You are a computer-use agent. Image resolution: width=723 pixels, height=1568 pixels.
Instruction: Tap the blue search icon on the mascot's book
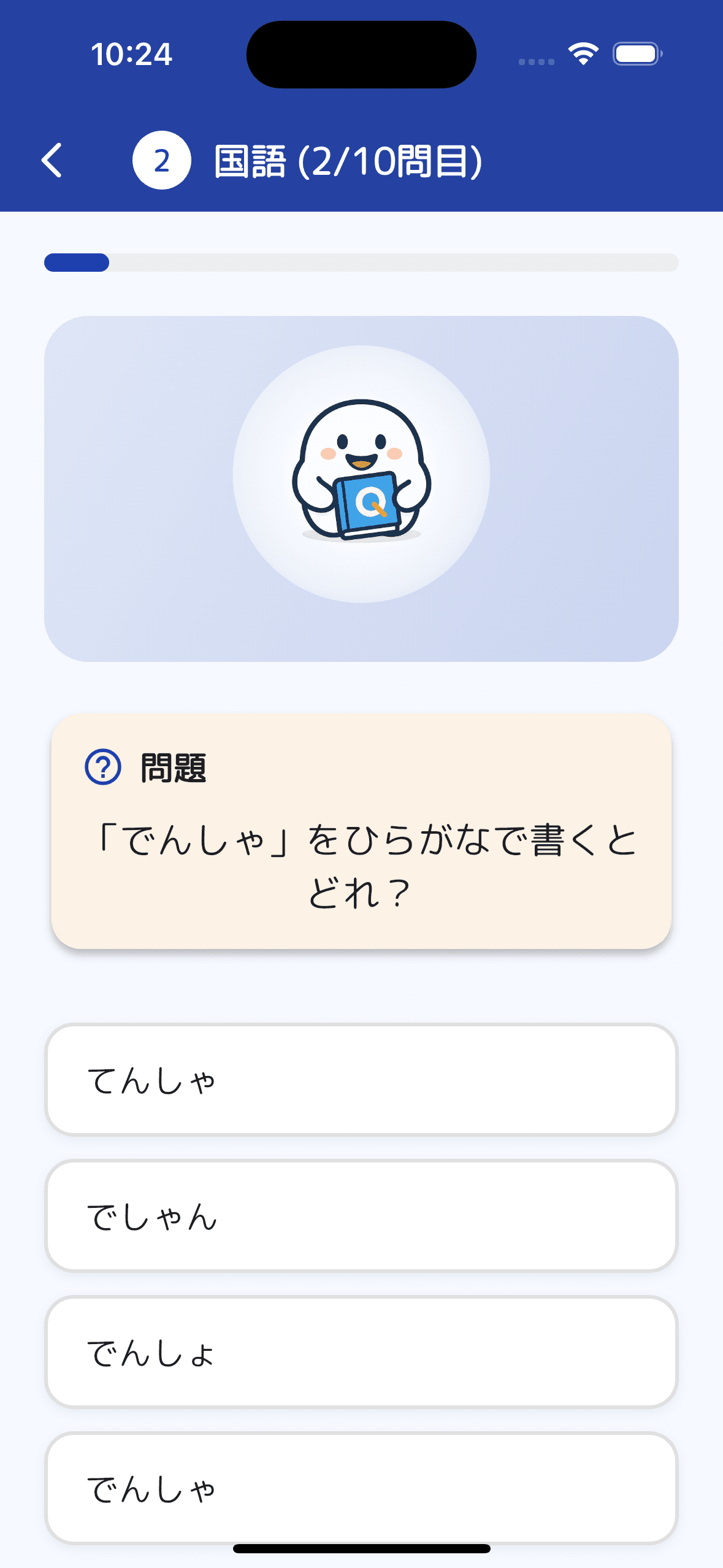pos(366,503)
